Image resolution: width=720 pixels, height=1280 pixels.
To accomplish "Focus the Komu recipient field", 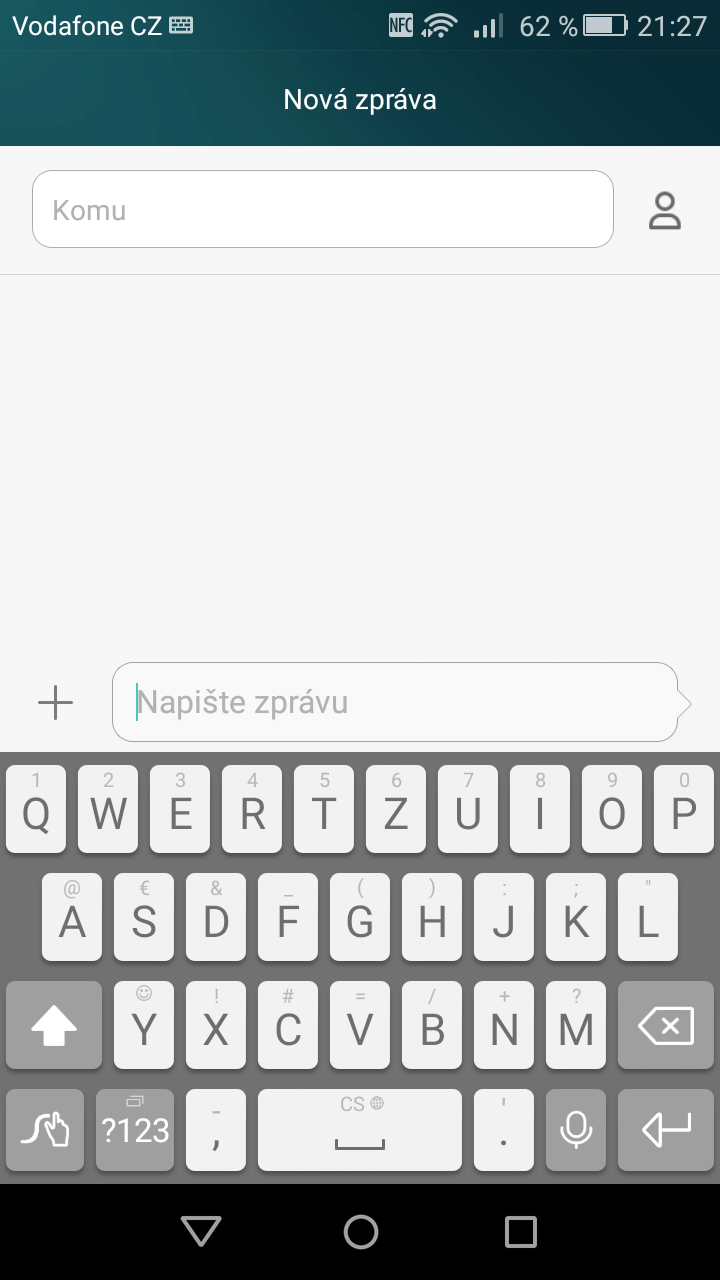I will click(x=322, y=209).
